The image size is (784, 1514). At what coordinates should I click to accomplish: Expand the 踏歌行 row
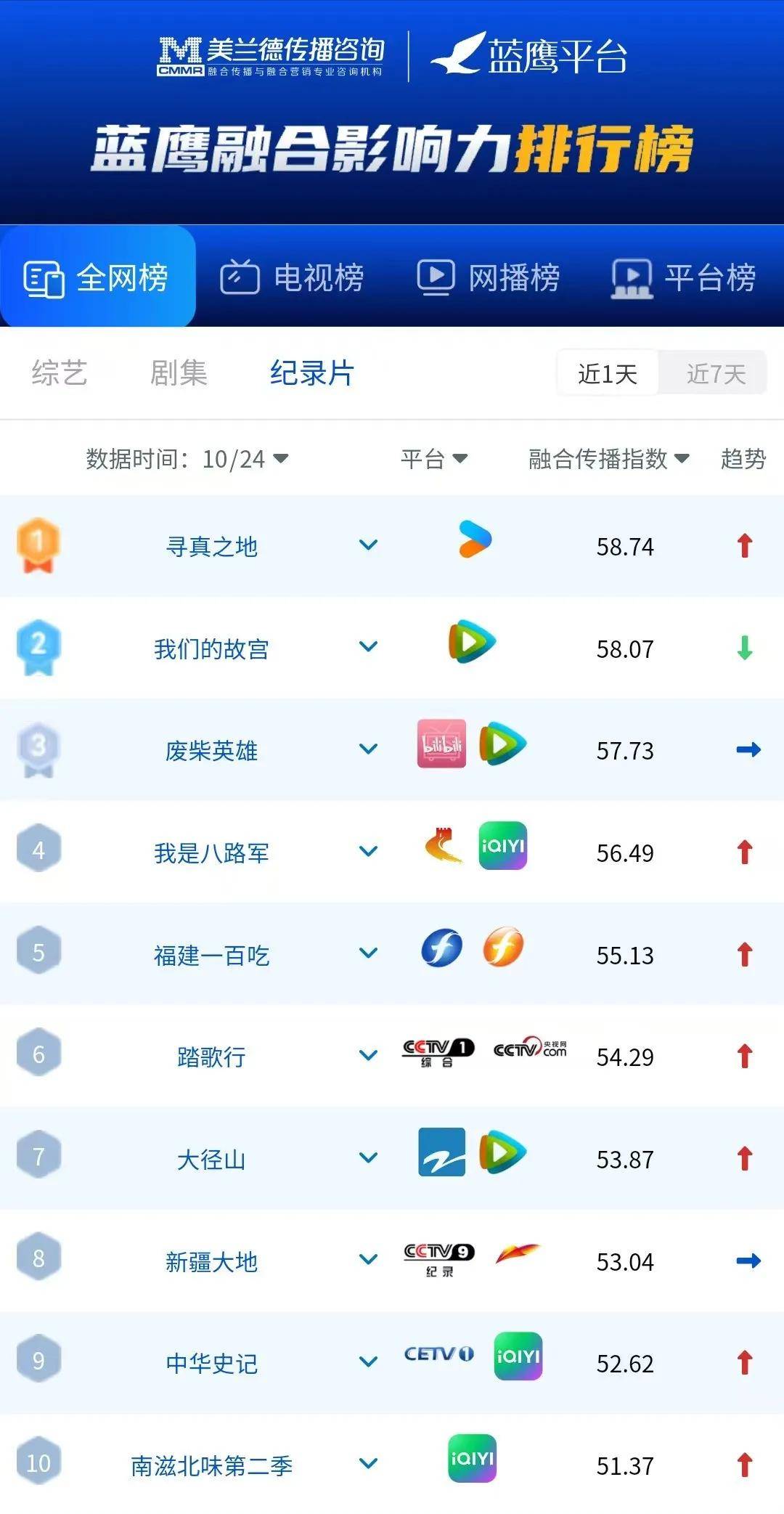pos(369,1056)
